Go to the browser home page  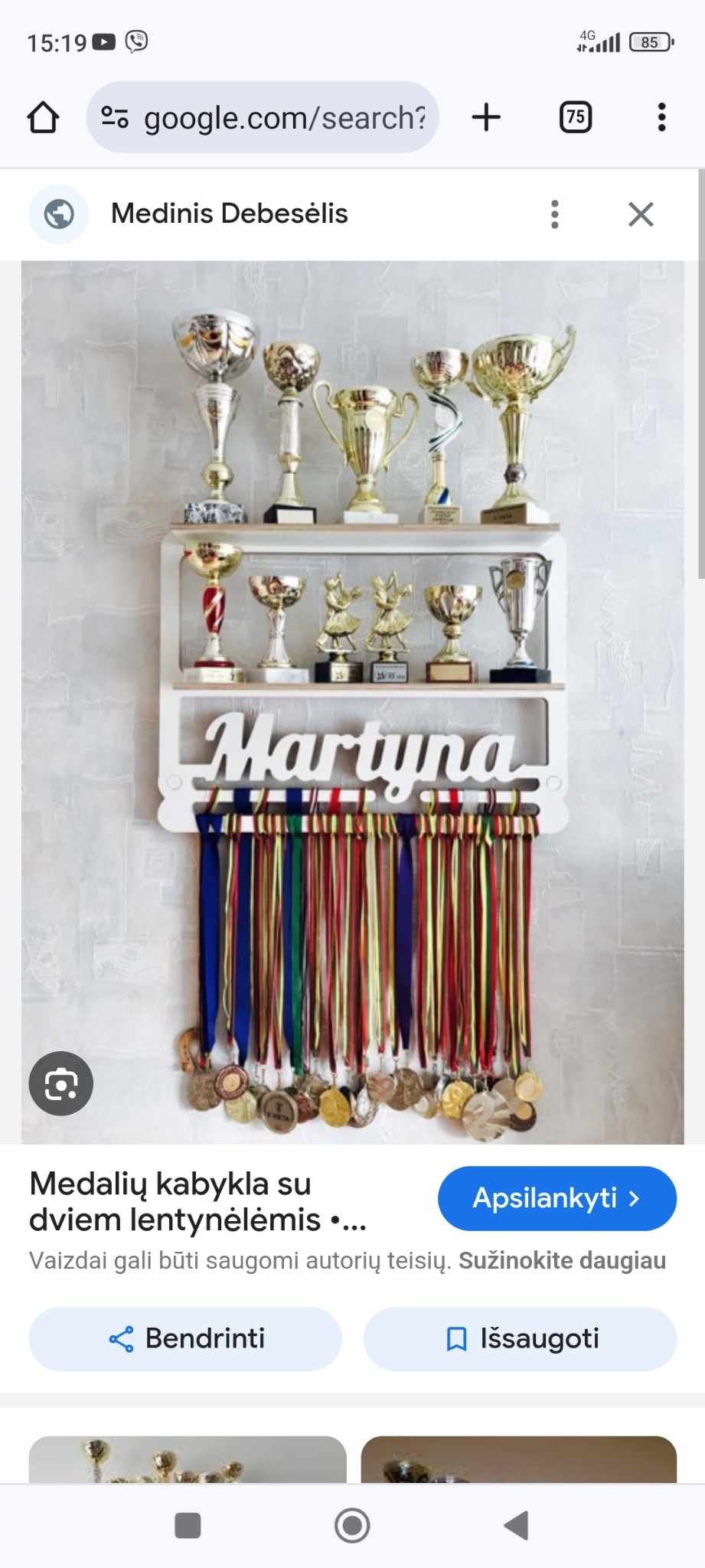(43, 118)
